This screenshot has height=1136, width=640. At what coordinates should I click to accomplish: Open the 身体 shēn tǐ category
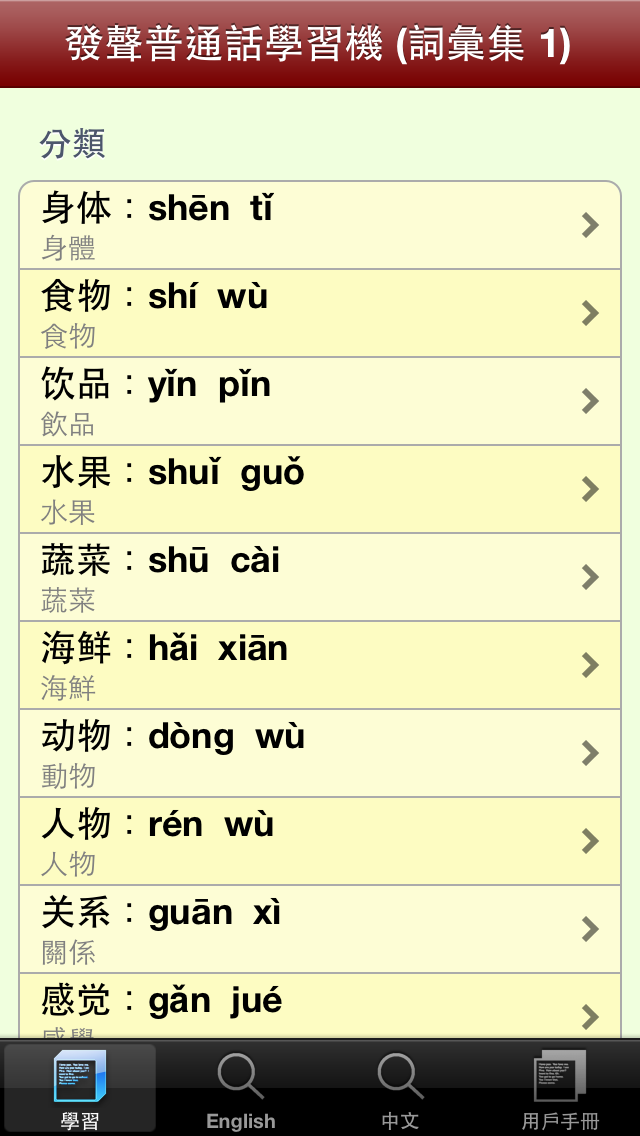coord(320,225)
